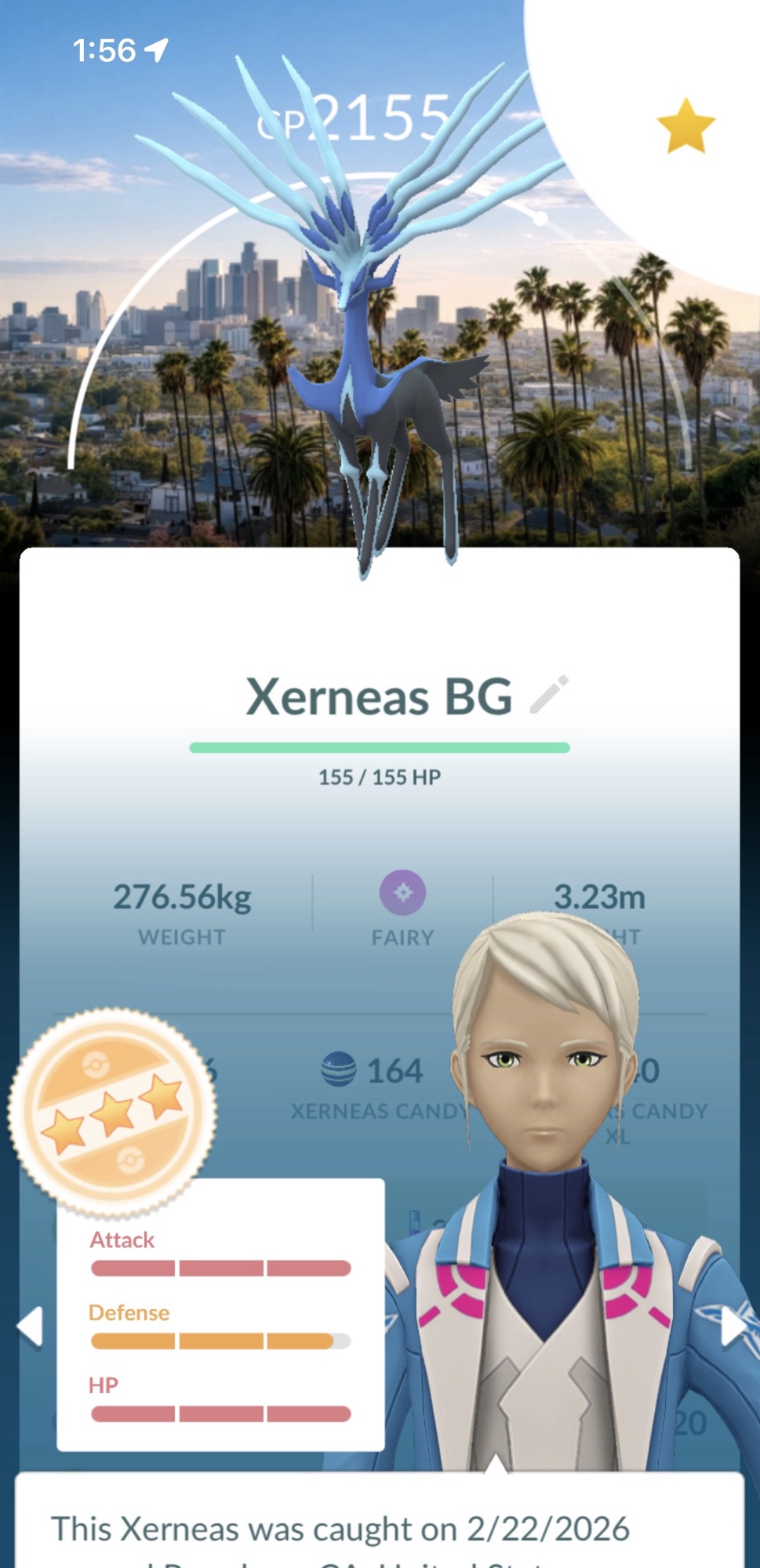Go to the next Pokémon with right arrow
The image size is (760, 1568).
click(x=734, y=1327)
